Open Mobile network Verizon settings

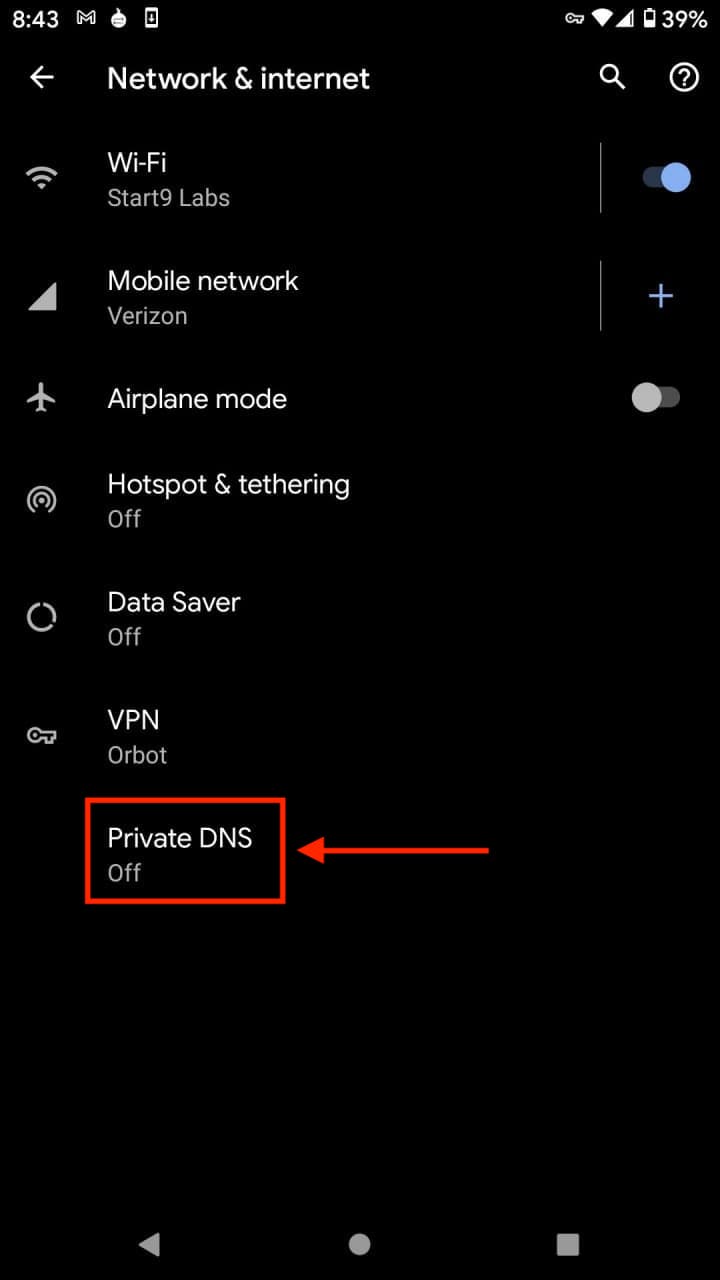click(x=300, y=297)
